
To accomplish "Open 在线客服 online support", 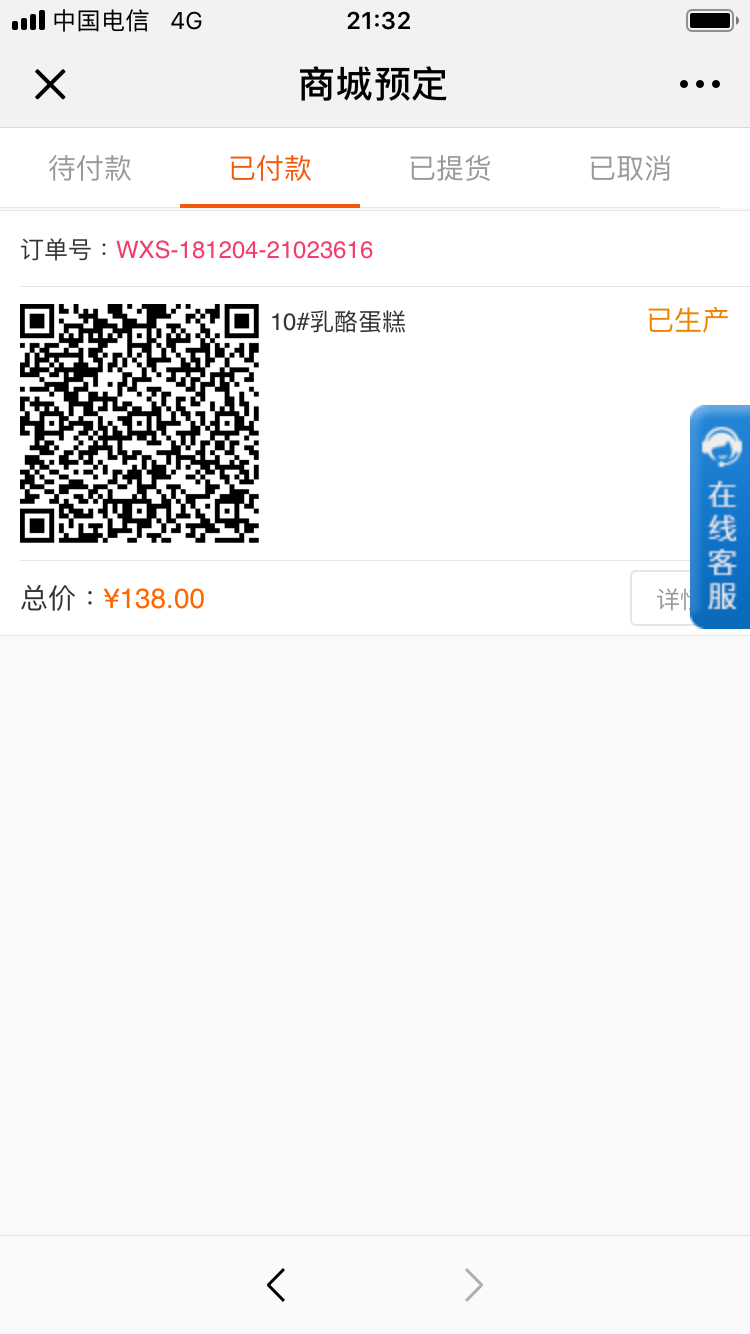I will click(720, 517).
